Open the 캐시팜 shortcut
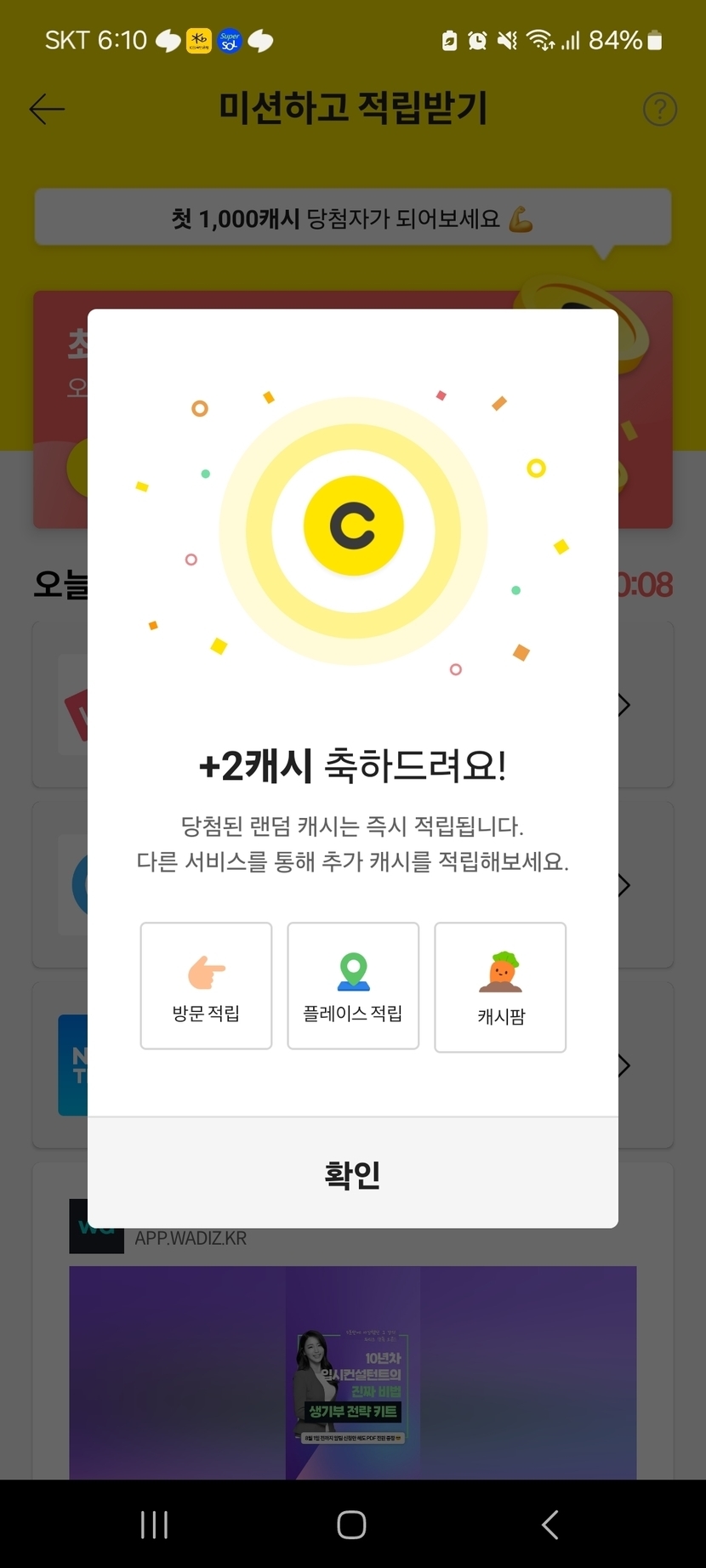The height and width of the screenshot is (1568, 706). point(500,987)
